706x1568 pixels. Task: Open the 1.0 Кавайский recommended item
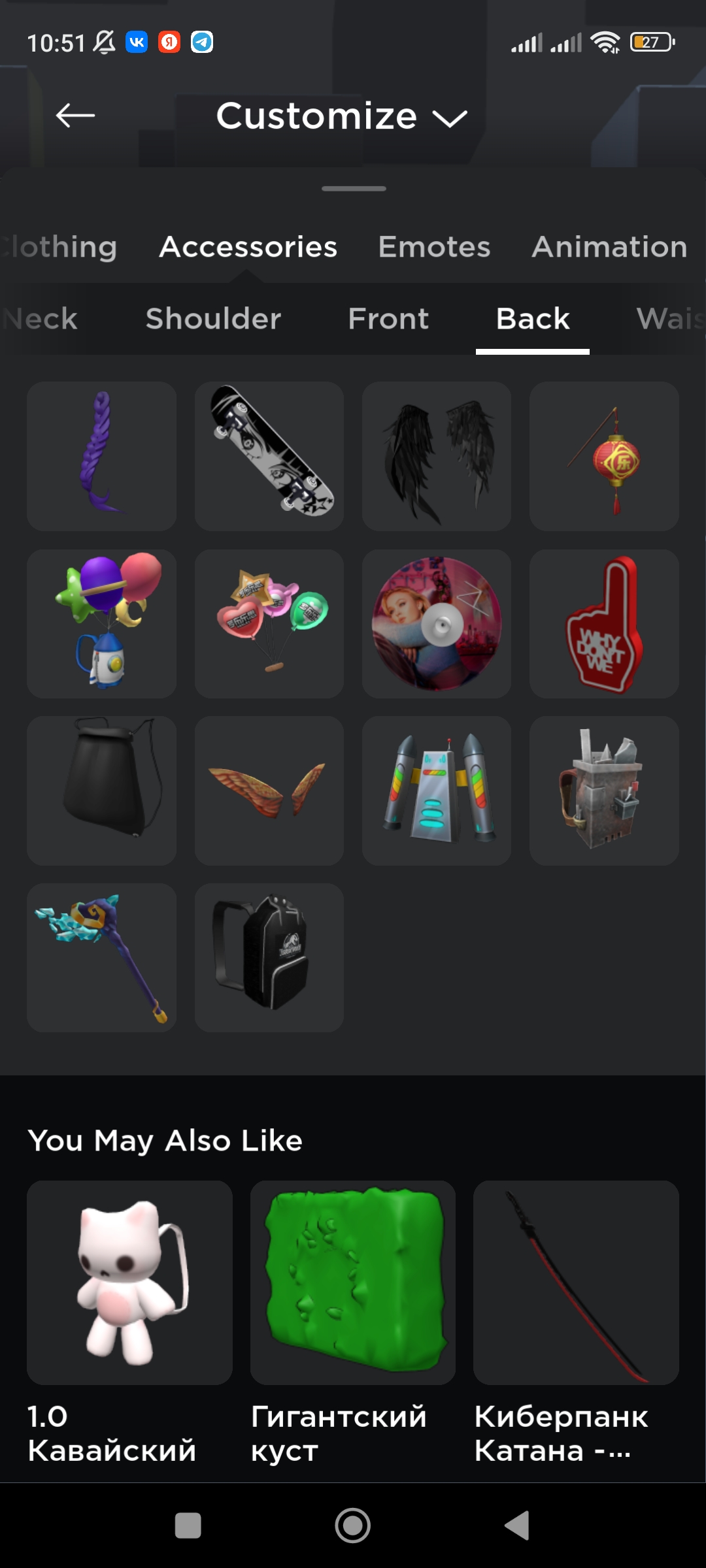pyautogui.click(x=129, y=1282)
